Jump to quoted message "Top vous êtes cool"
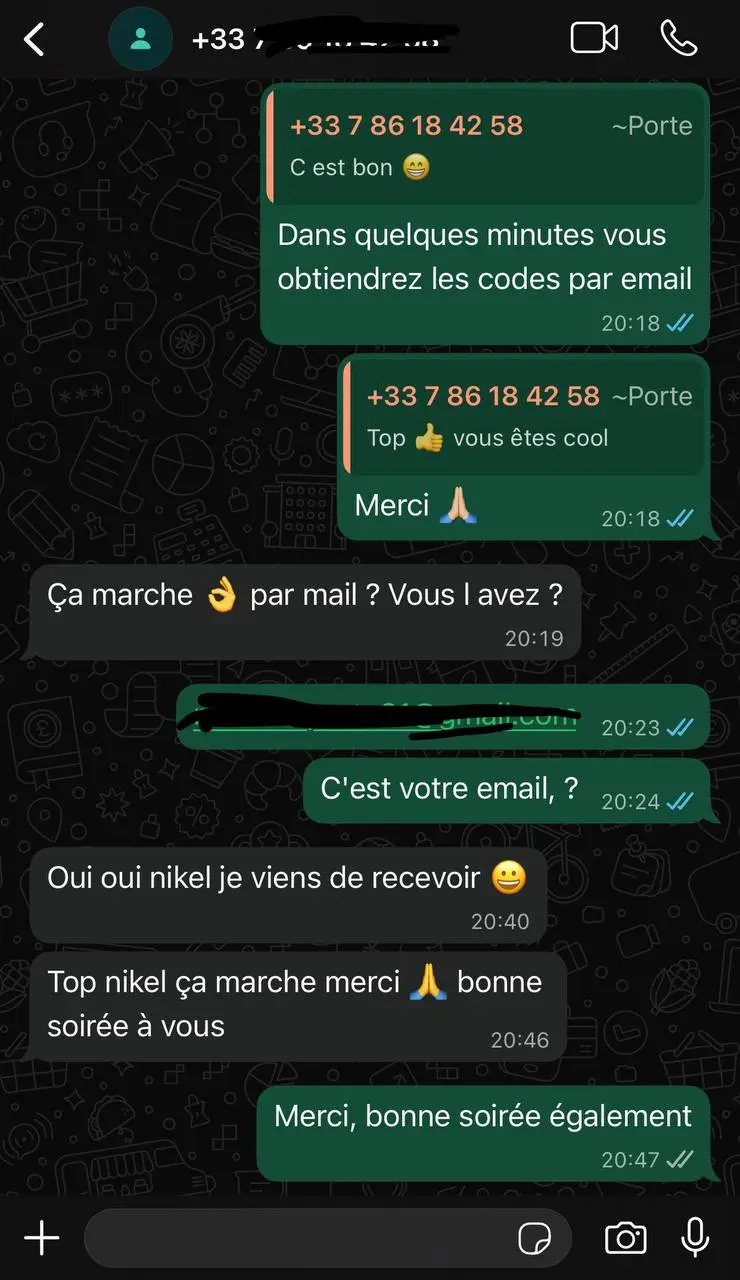 click(x=526, y=416)
